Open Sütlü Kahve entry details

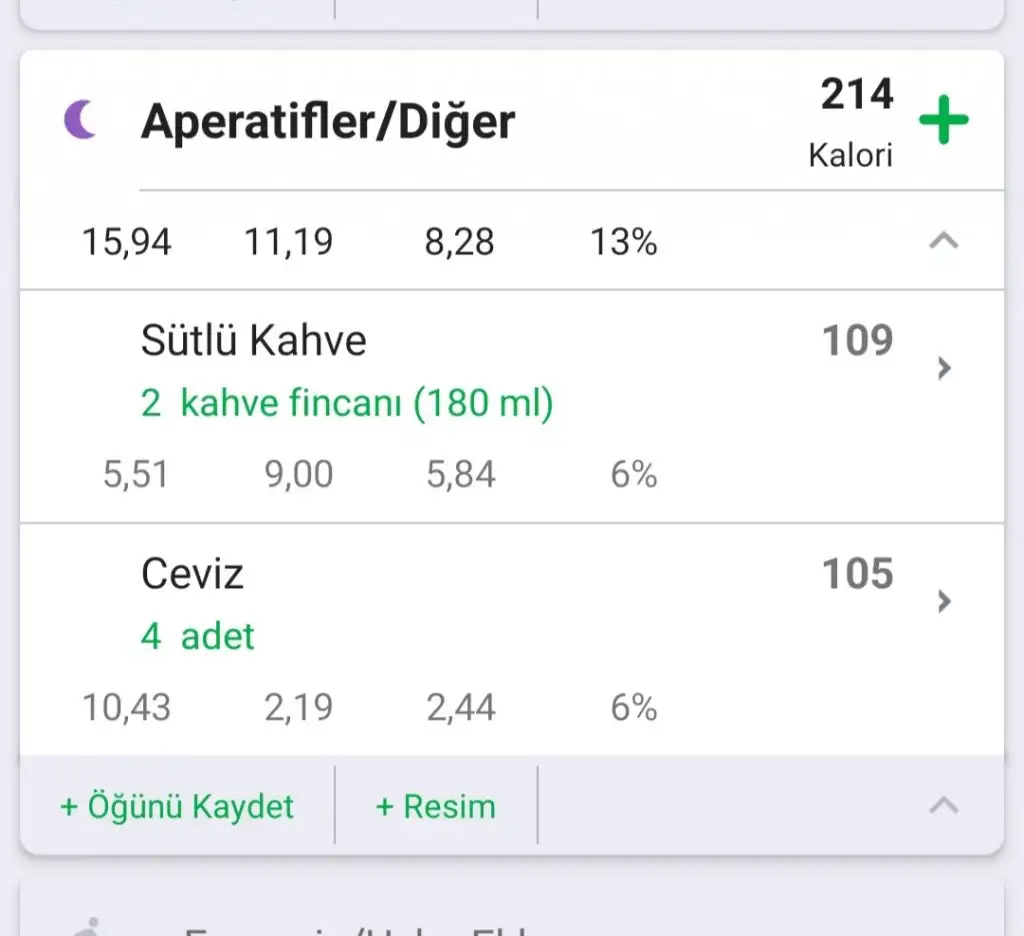pyautogui.click(x=943, y=368)
